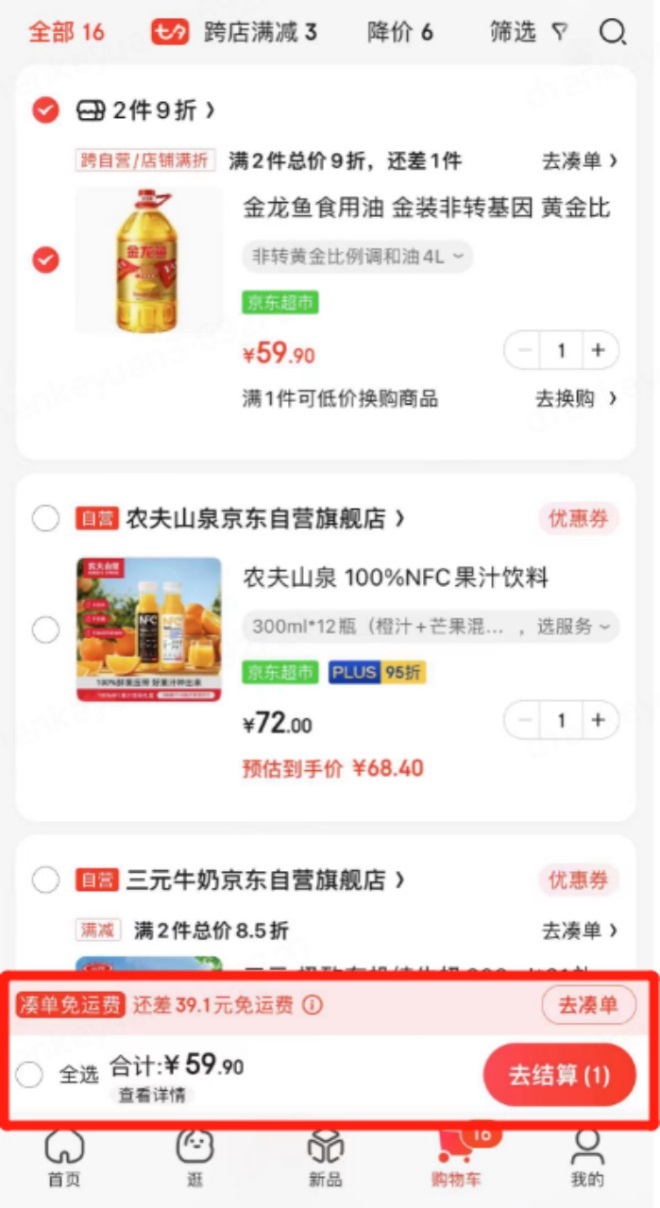The height and width of the screenshot is (1208, 660).
Task: Get 优惠券 for 三元牛奶 store
Action: click(578, 881)
